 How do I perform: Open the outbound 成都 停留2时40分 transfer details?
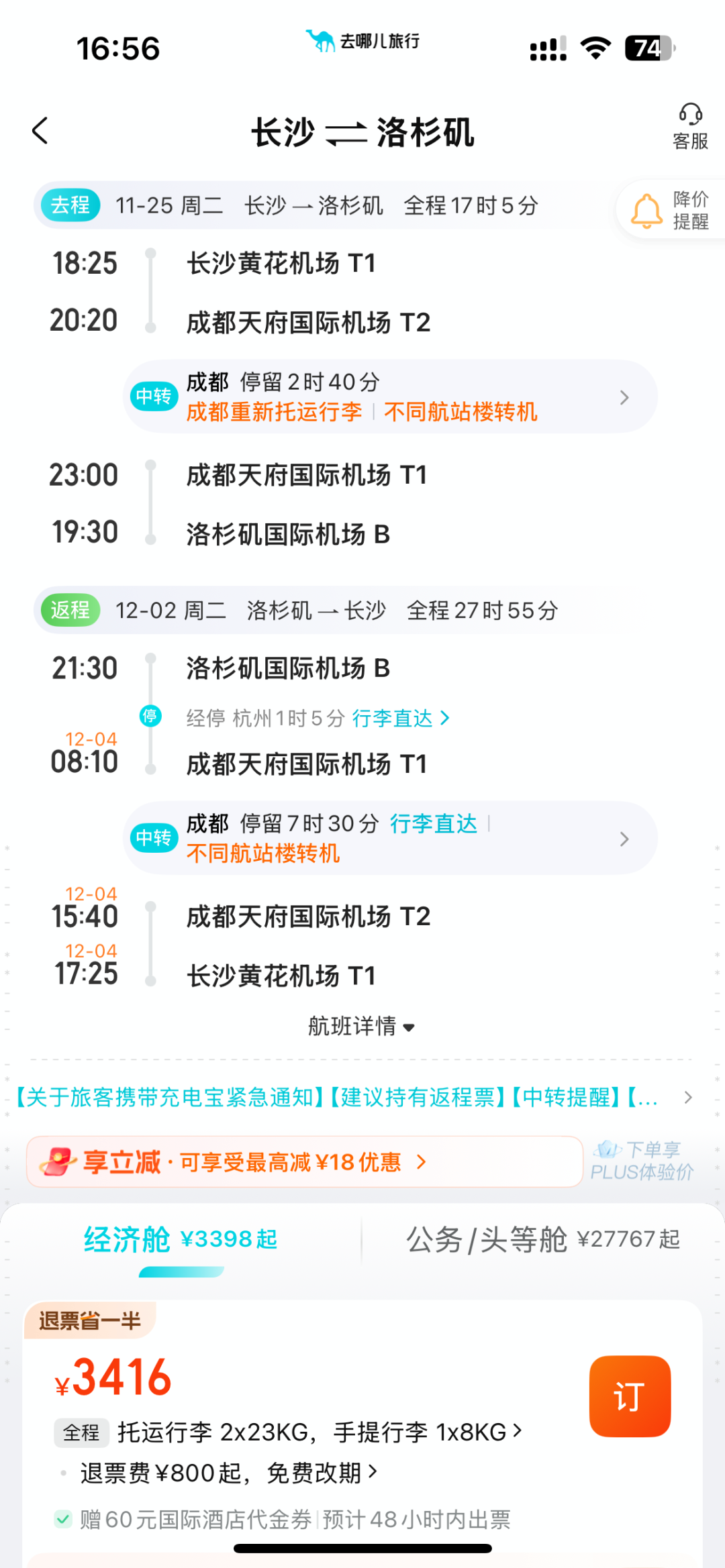click(x=390, y=397)
